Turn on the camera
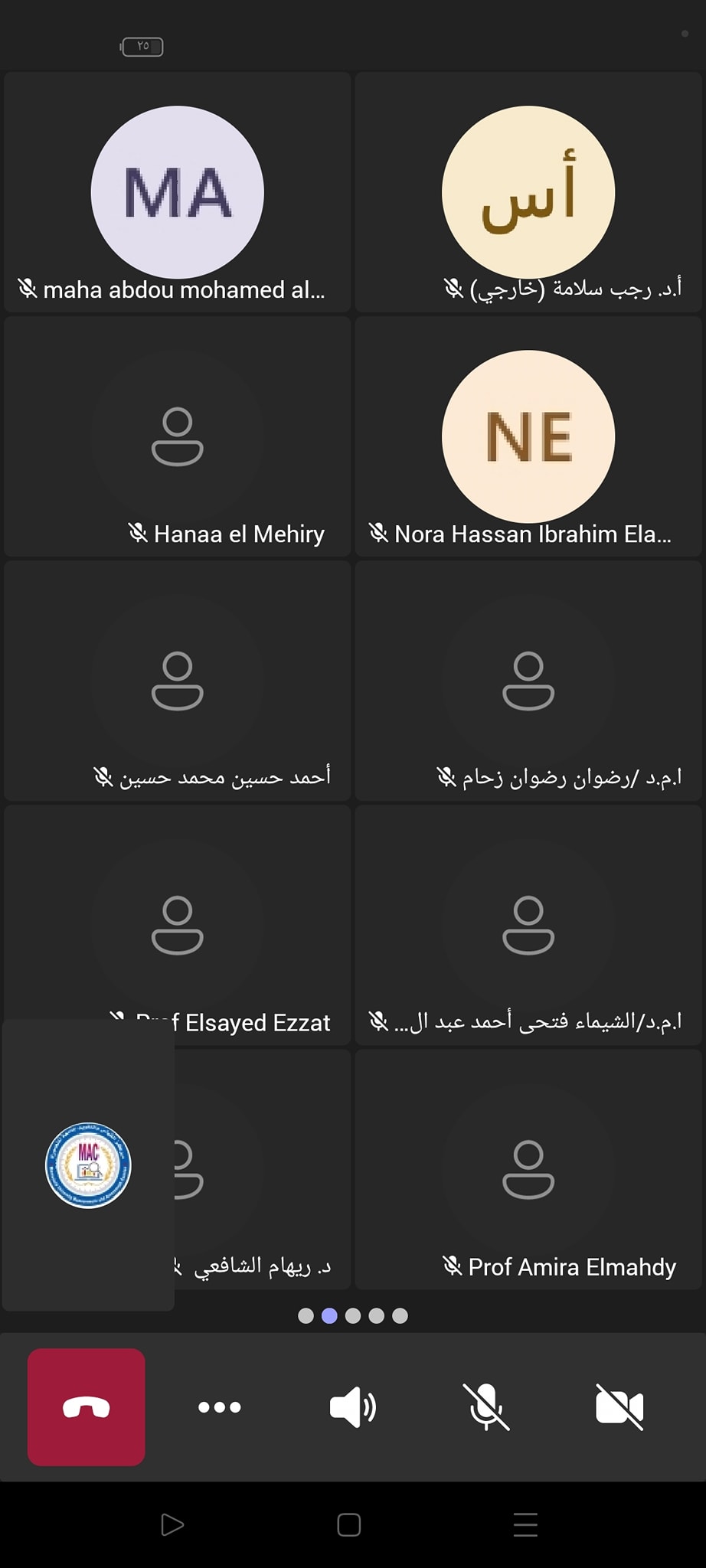This screenshot has height=1568, width=706. point(619,1406)
